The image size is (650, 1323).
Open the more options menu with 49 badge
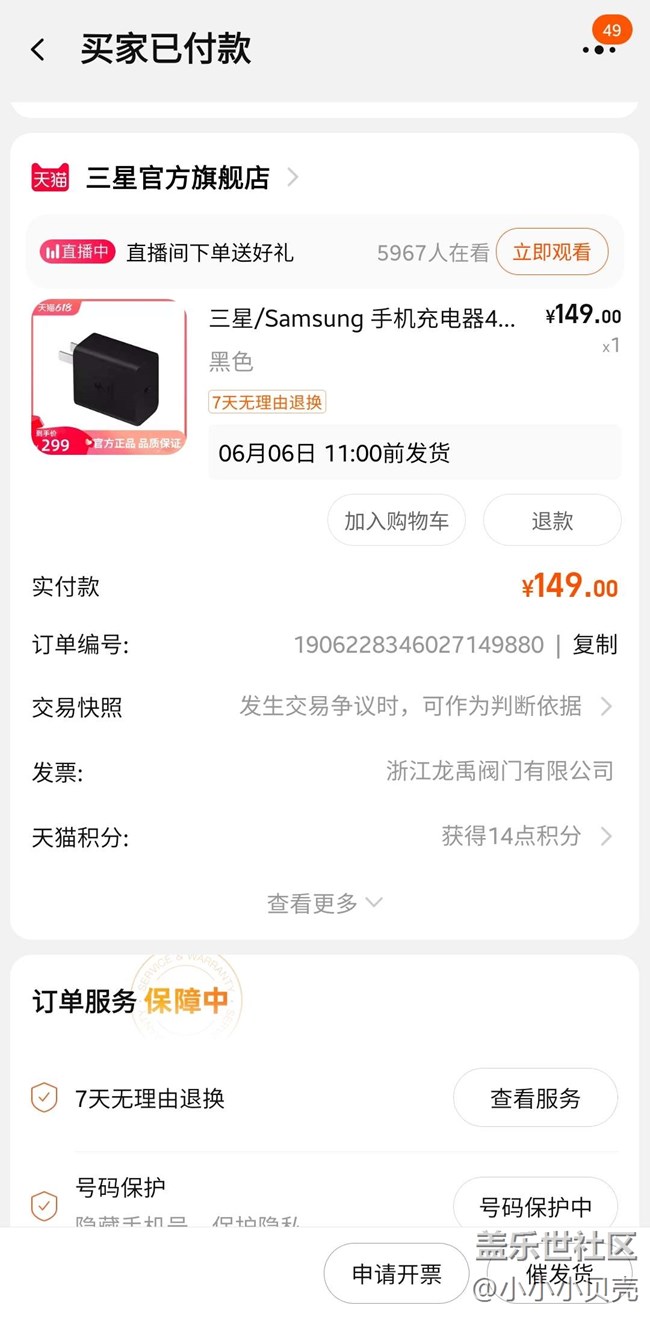[599, 47]
